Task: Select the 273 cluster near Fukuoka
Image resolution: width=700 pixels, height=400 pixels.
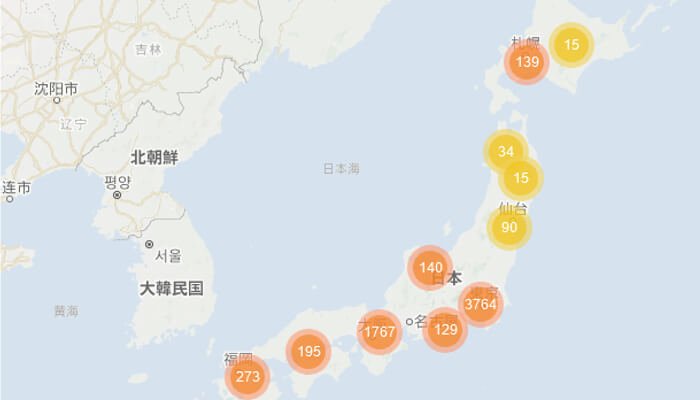Action: pos(247,377)
